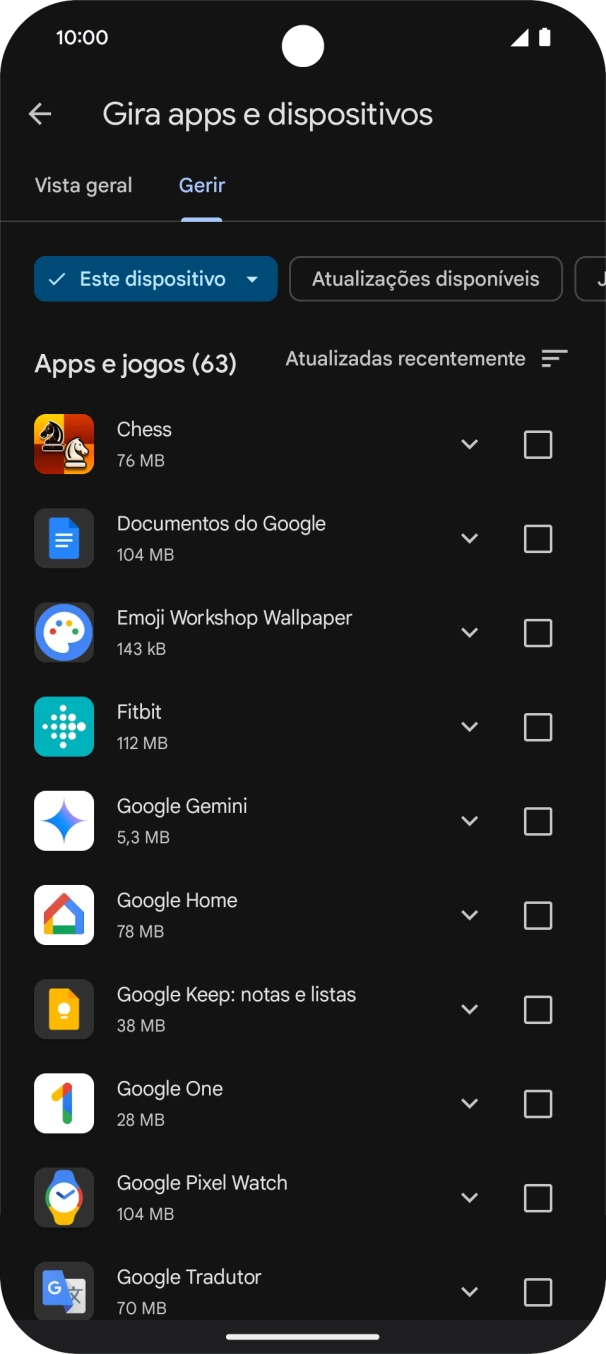Expand the Google Gemini row
The width and height of the screenshot is (606, 1354).
point(469,821)
